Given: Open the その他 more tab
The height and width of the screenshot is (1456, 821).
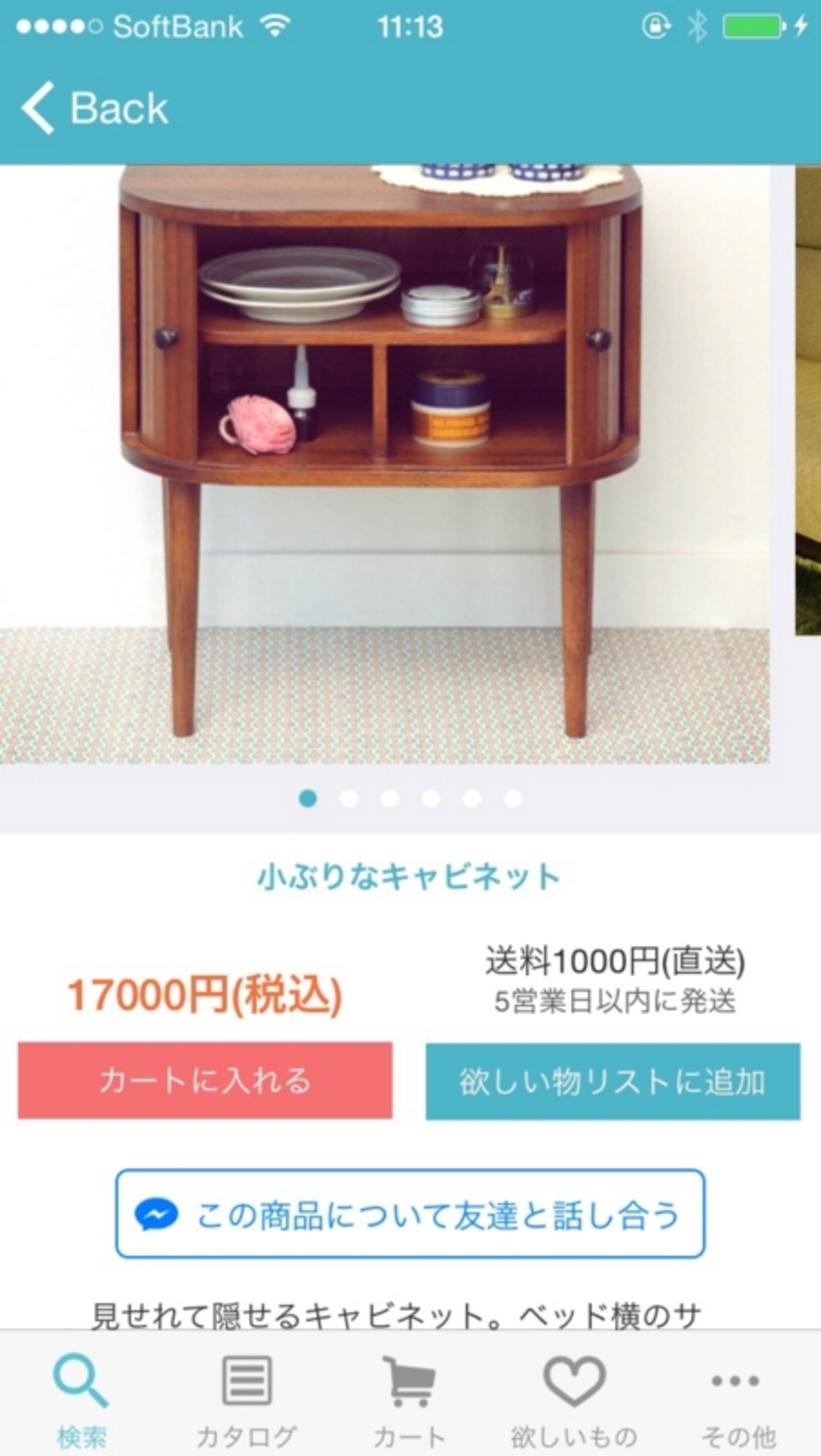Looking at the screenshot, I should click(x=737, y=1400).
